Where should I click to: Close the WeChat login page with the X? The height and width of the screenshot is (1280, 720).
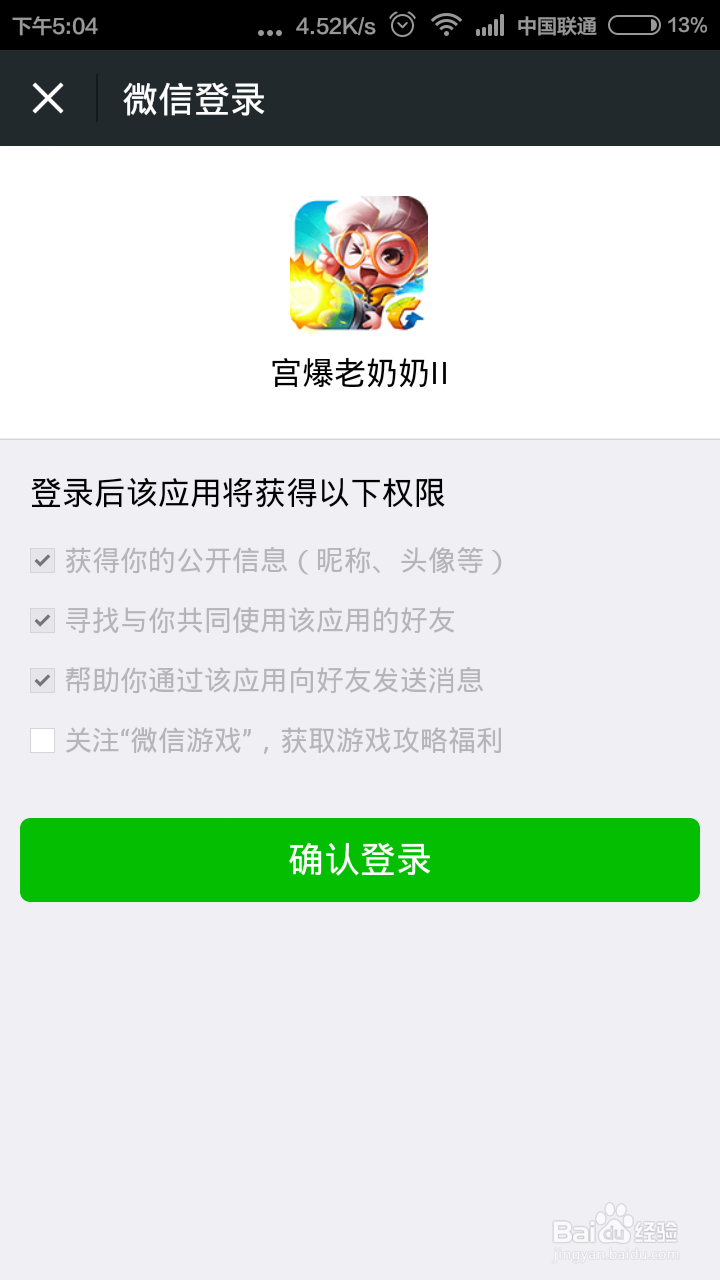[47, 98]
